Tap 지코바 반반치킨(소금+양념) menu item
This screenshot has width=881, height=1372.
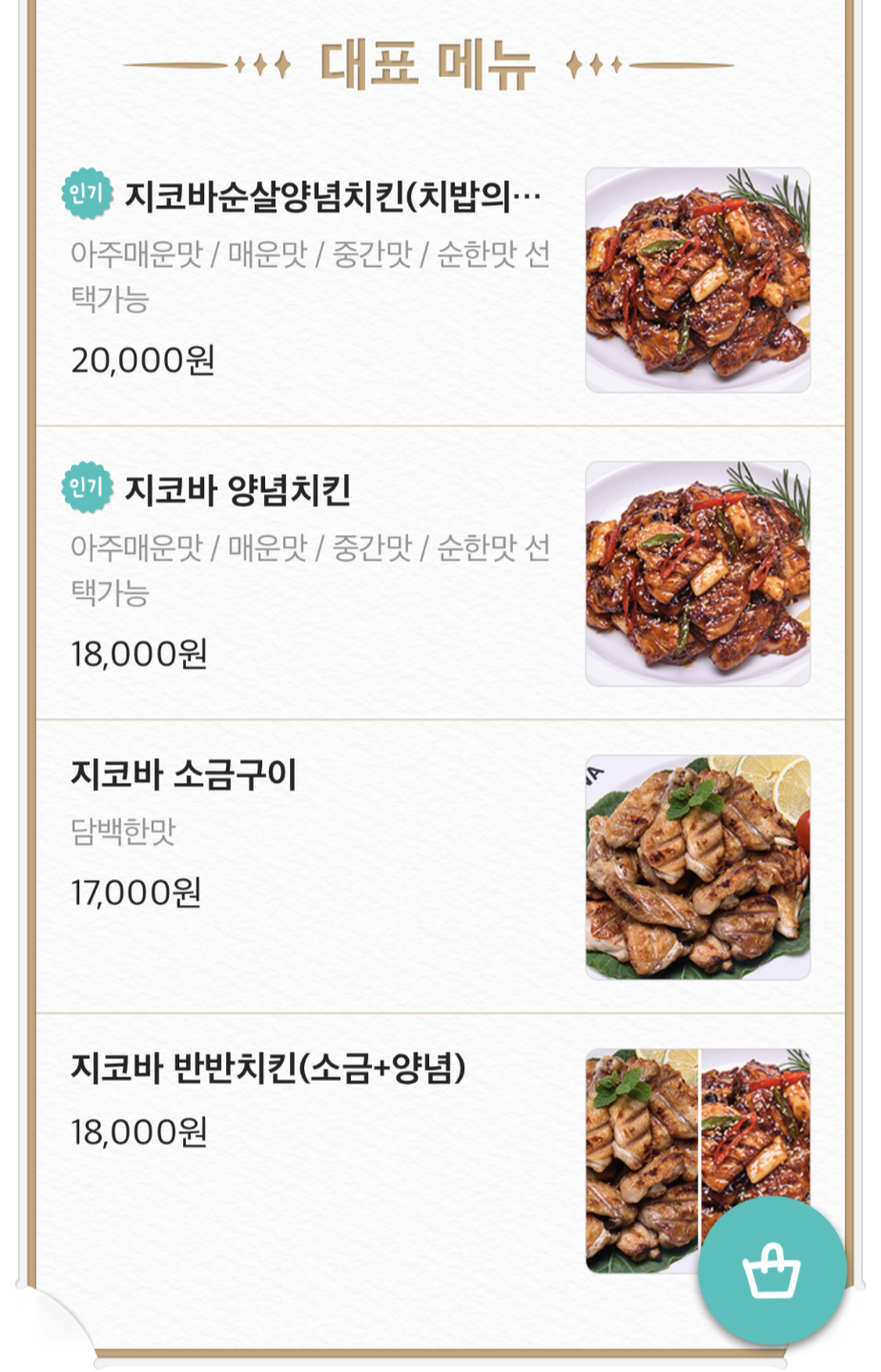(x=268, y=1069)
